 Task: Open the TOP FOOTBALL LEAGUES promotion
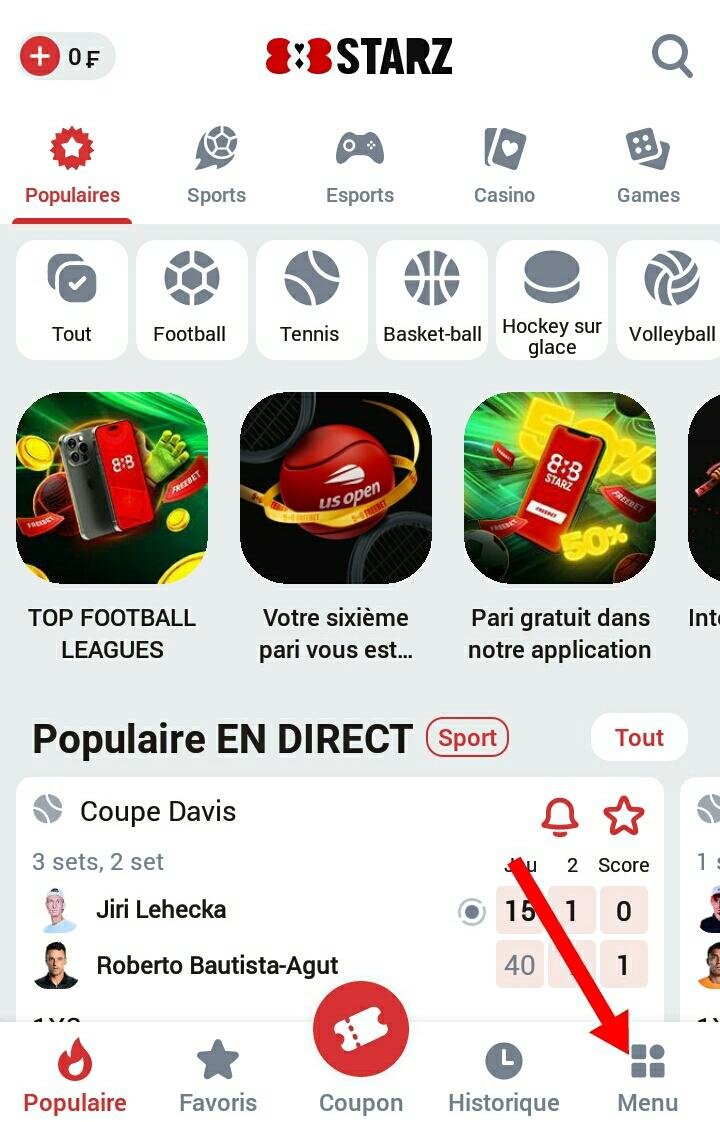tap(111, 485)
